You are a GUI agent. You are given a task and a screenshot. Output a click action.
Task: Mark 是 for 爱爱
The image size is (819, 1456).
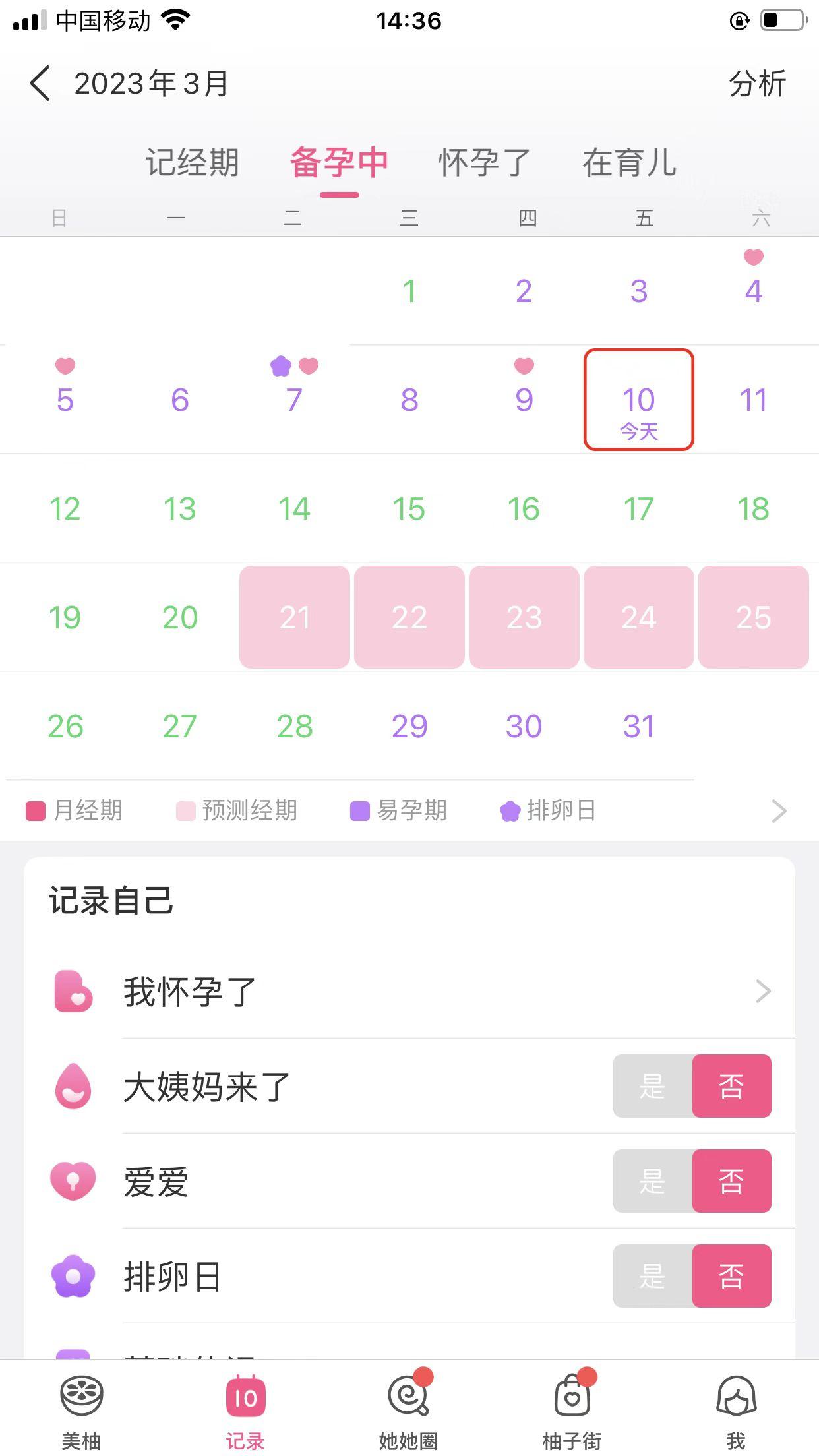pos(652,1181)
